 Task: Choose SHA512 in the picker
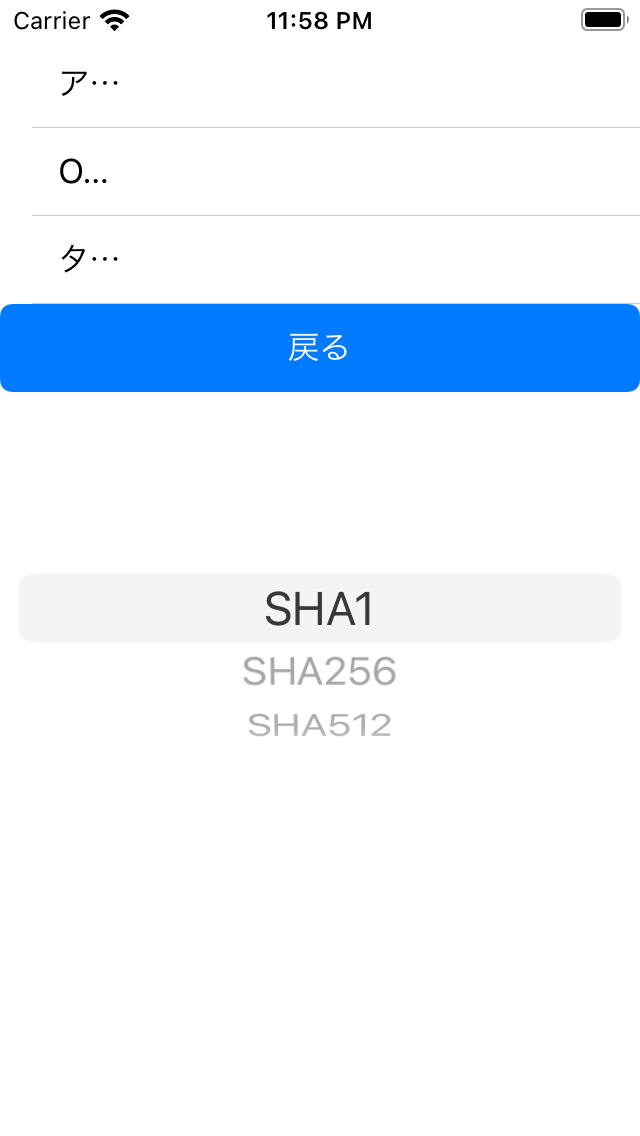[320, 724]
